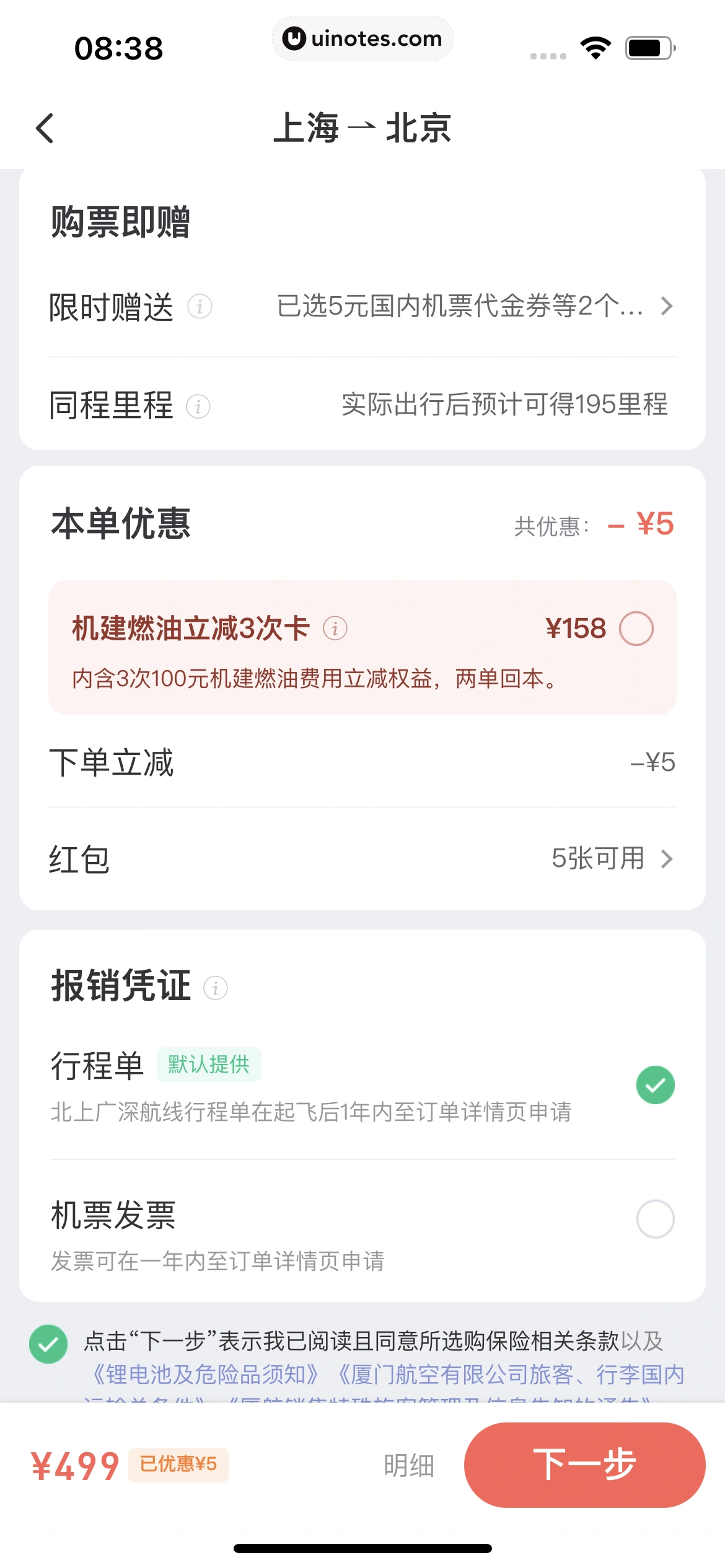View the price 明细 breakdown
Viewport: 725px width, 1568px height.
(409, 1465)
